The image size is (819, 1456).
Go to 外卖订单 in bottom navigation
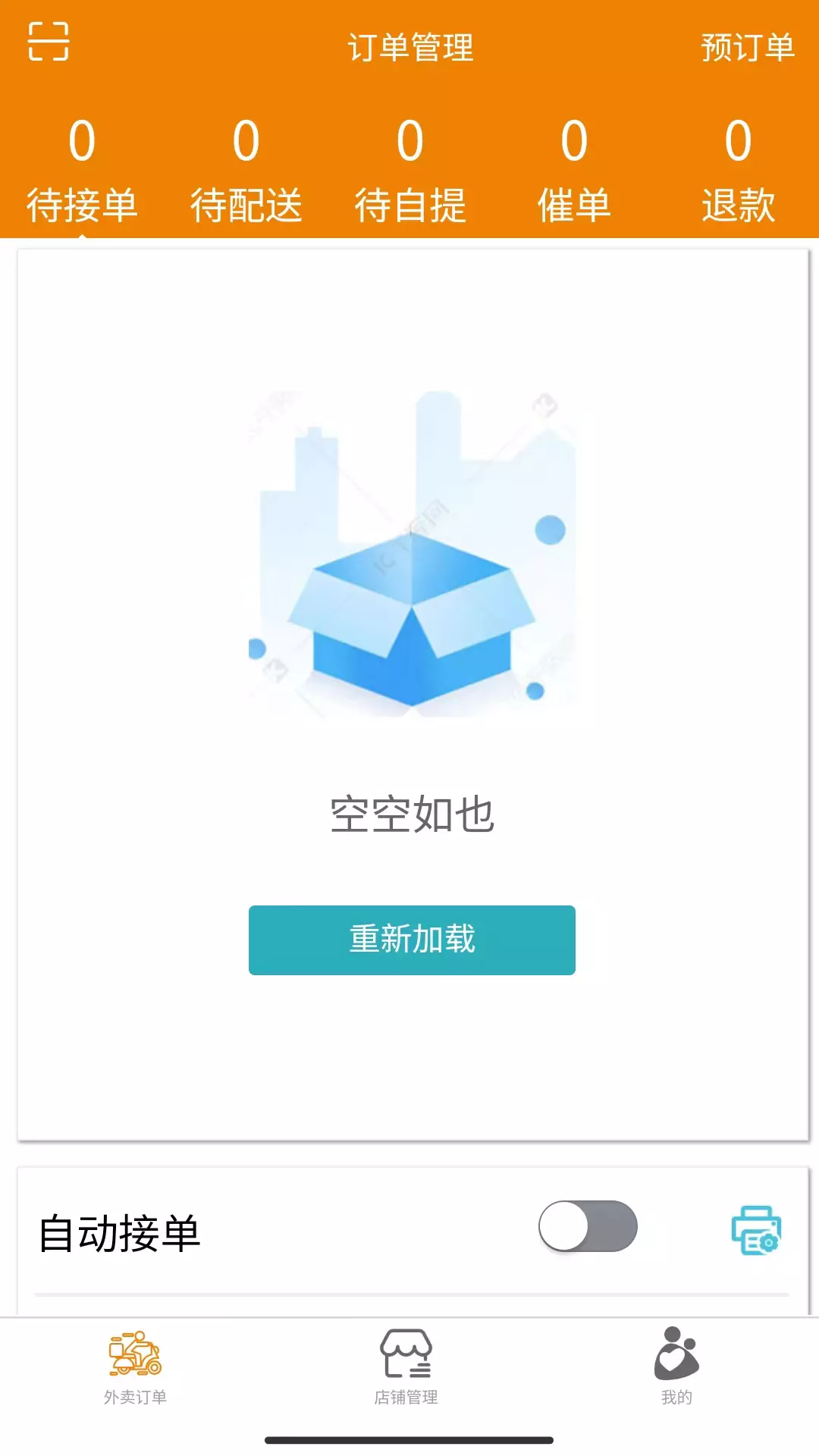(x=135, y=1367)
